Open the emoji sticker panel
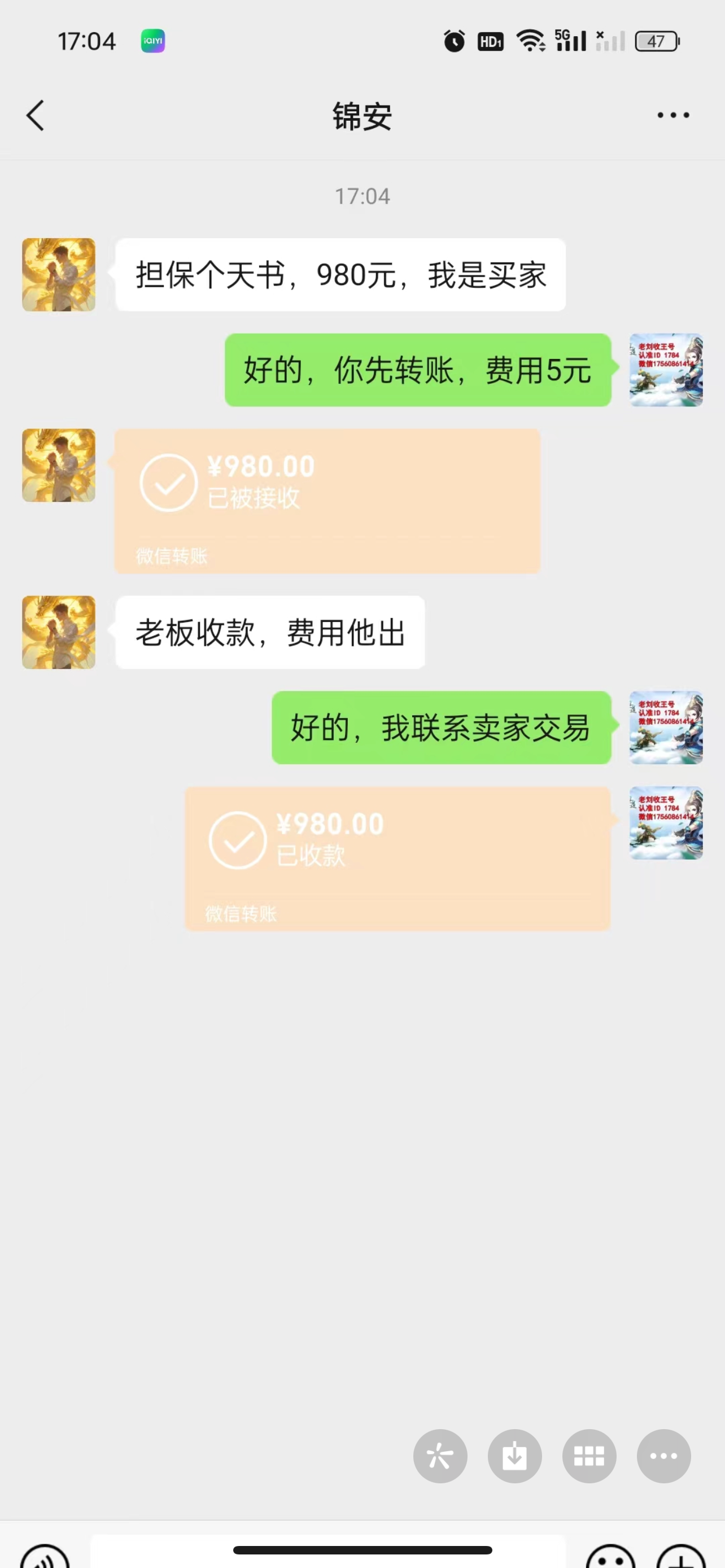 coord(610,1558)
